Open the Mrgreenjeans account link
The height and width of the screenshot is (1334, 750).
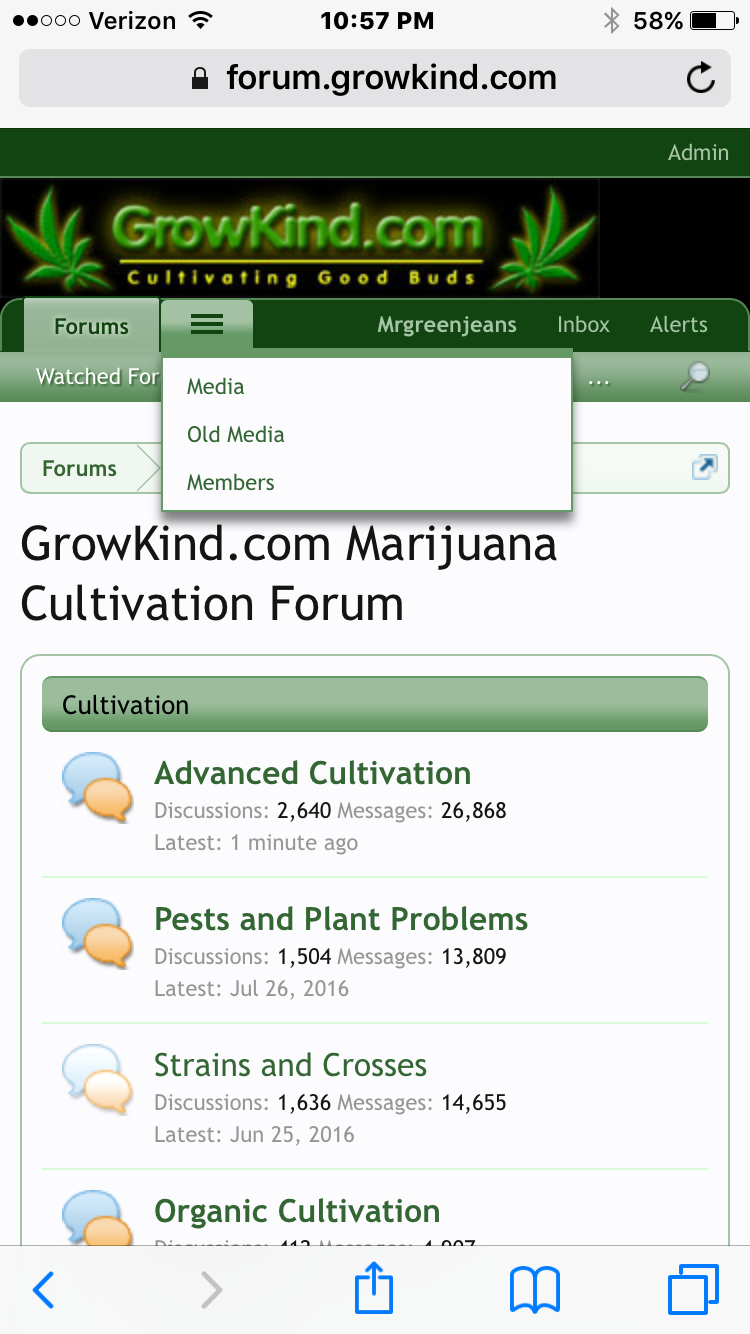click(x=447, y=325)
